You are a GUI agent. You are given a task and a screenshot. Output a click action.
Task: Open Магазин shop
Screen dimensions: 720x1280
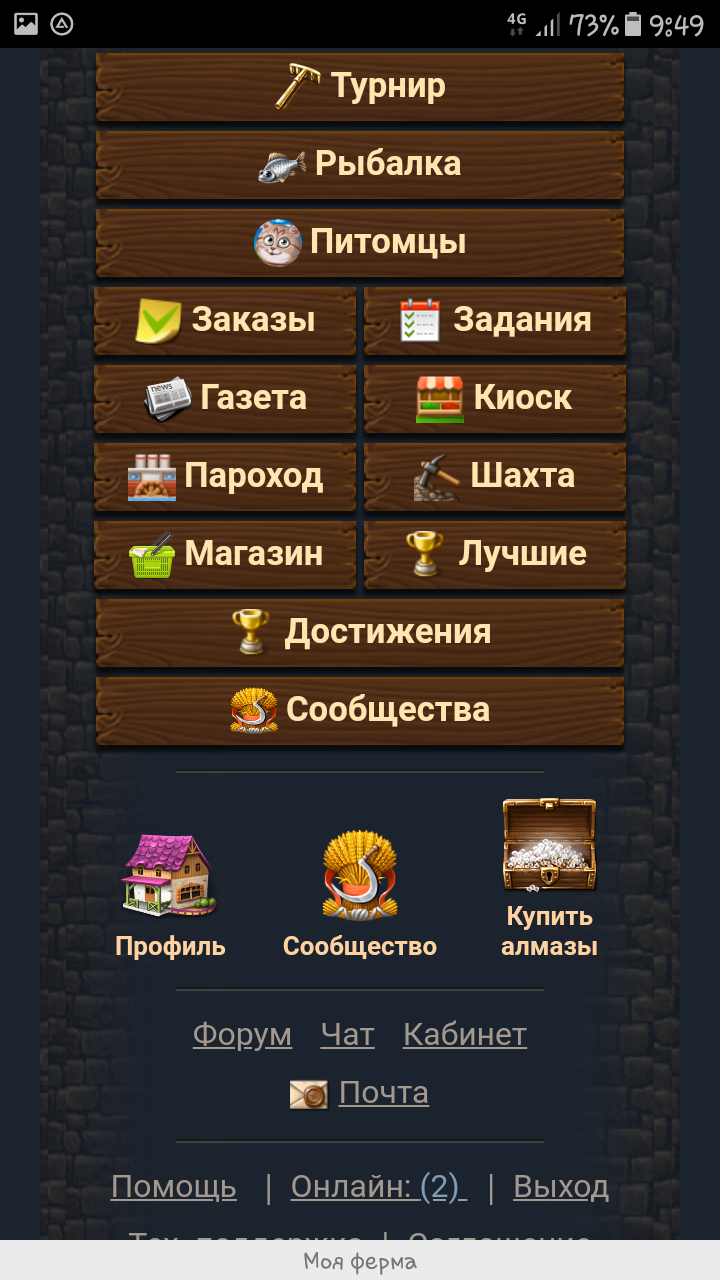click(225, 554)
